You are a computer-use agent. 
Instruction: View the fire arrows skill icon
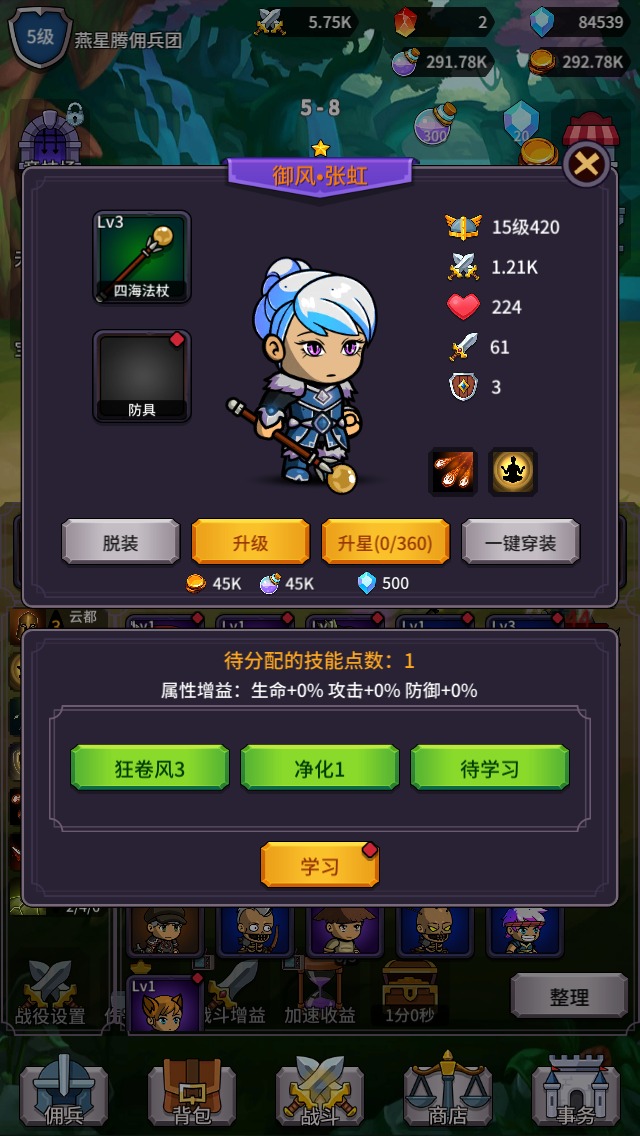[453, 471]
